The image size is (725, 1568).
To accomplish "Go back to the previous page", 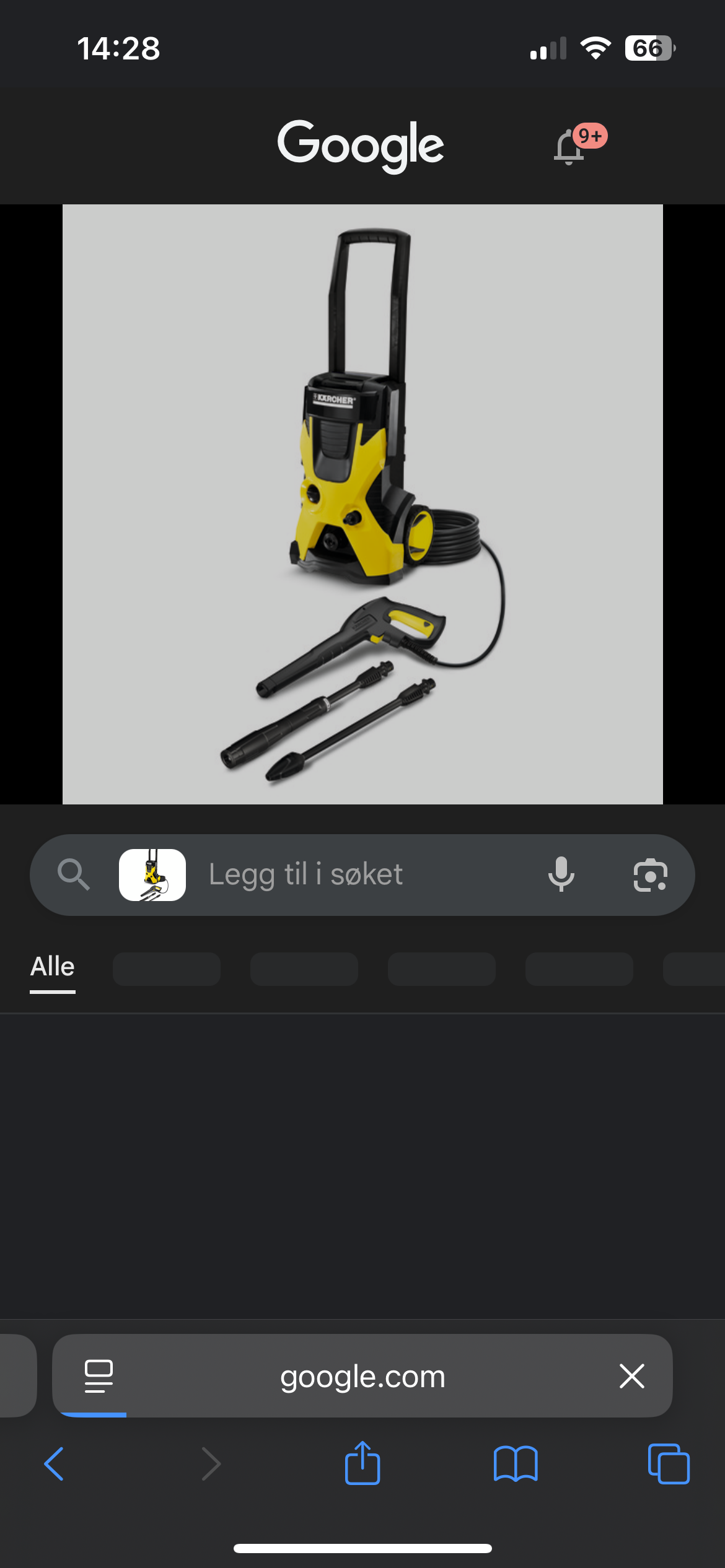I will tap(54, 1464).
